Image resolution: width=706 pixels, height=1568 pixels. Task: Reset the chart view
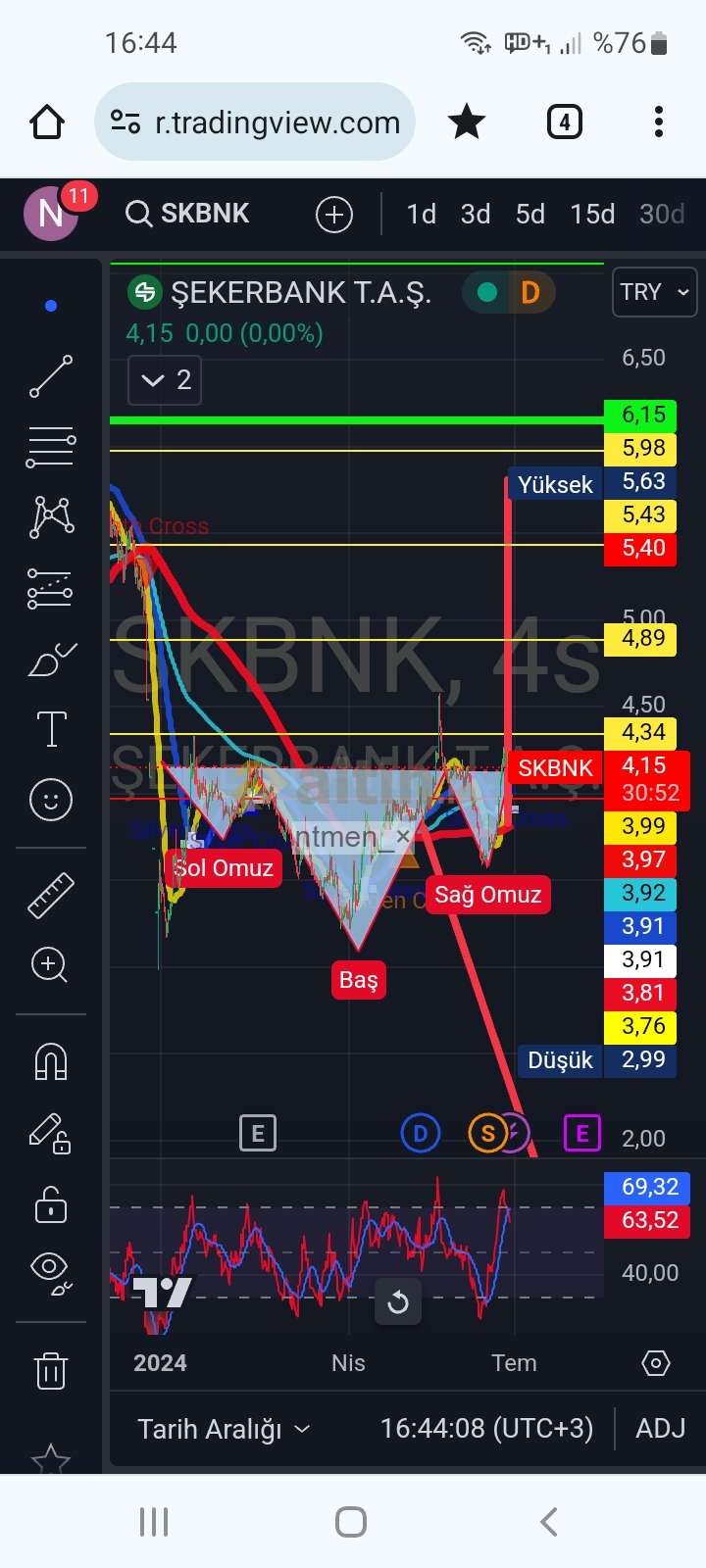tap(398, 1302)
